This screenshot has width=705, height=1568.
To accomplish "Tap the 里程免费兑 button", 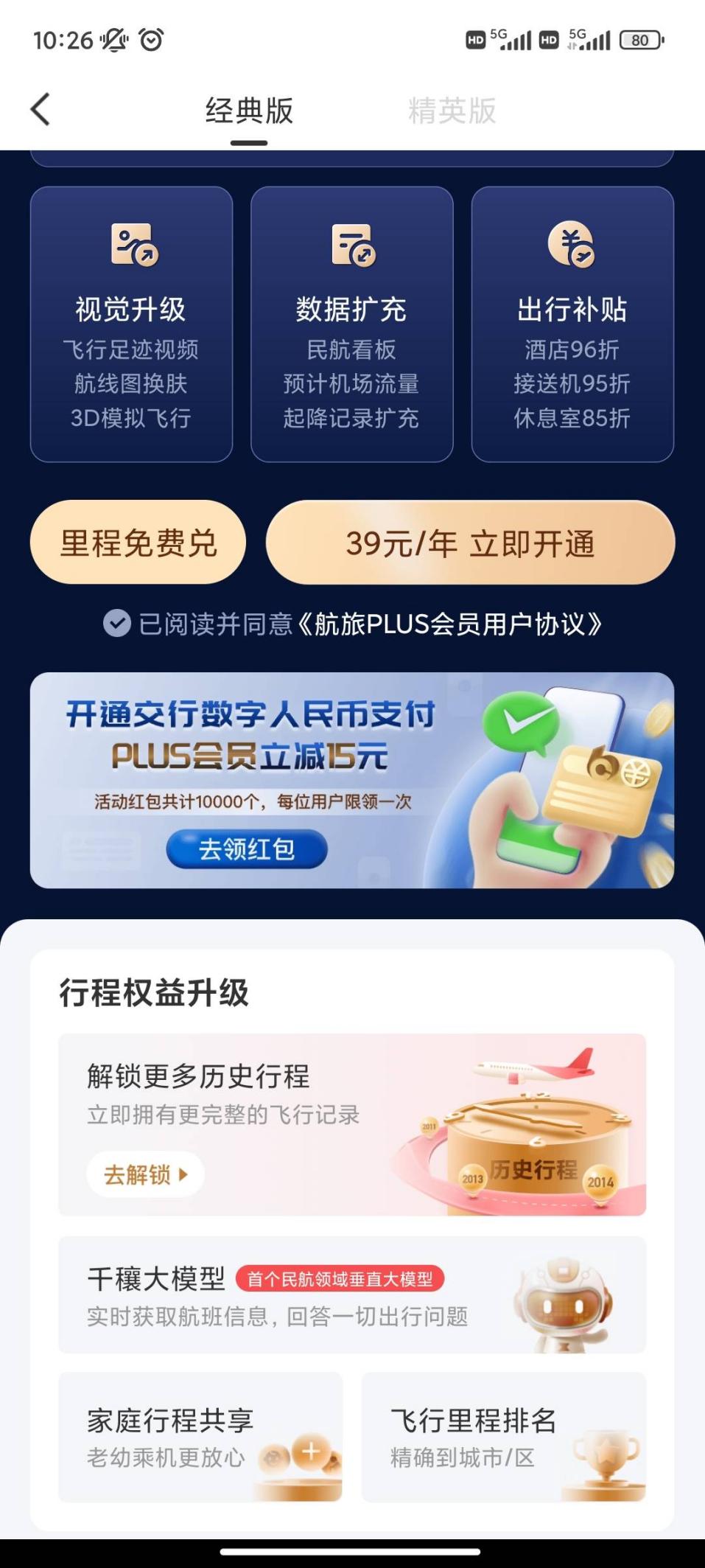I will click(x=138, y=543).
